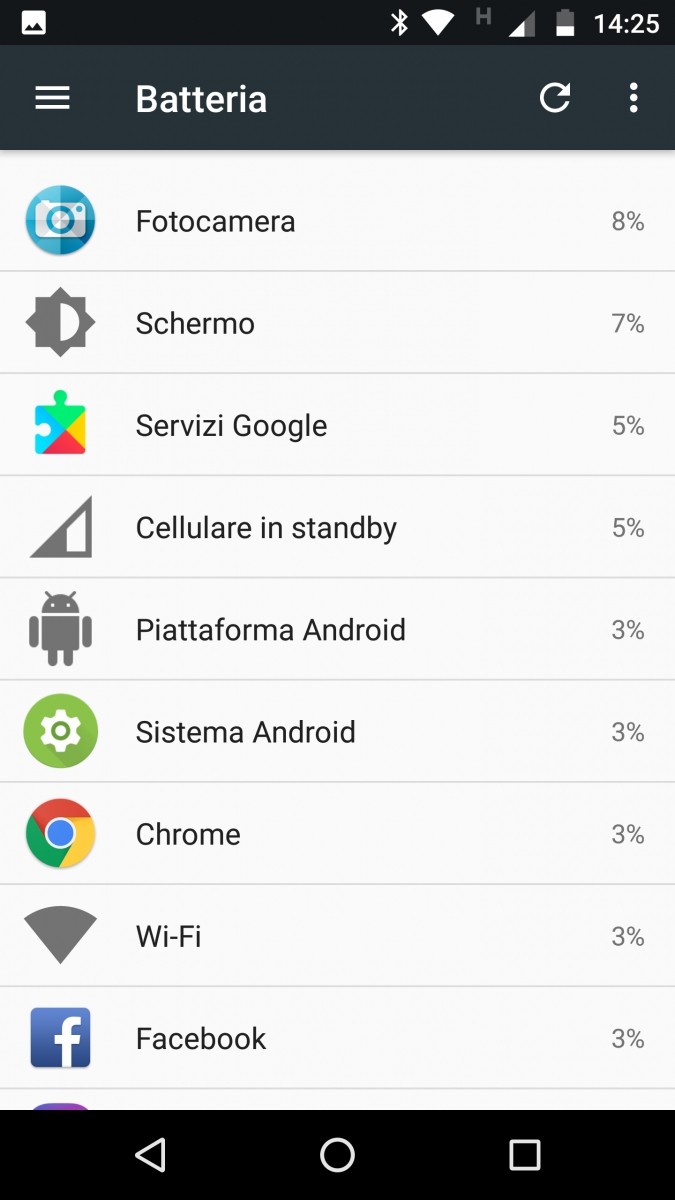This screenshot has width=675, height=1200.
Task: Open the hamburger drawer menu
Action: click(52, 98)
